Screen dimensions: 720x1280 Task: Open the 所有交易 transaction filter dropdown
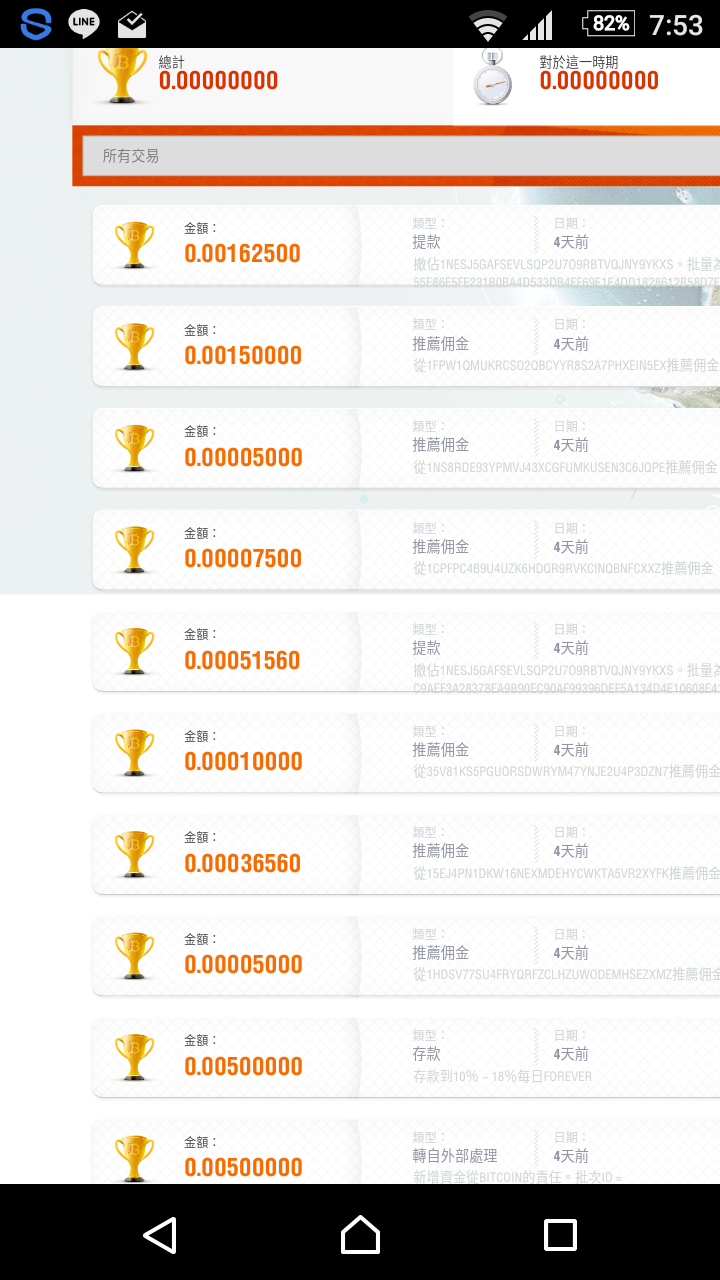pos(401,156)
